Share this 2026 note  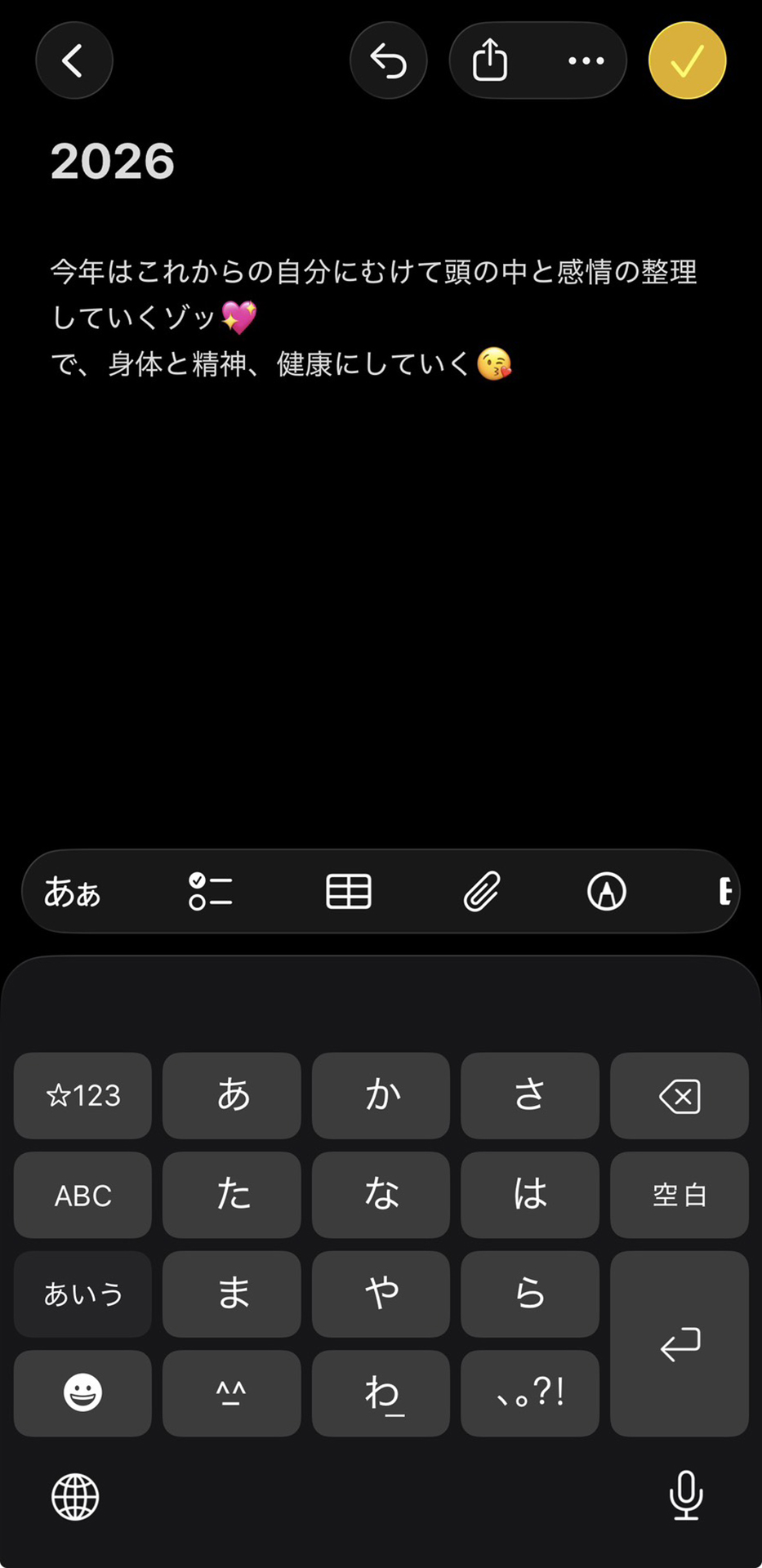click(490, 60)
